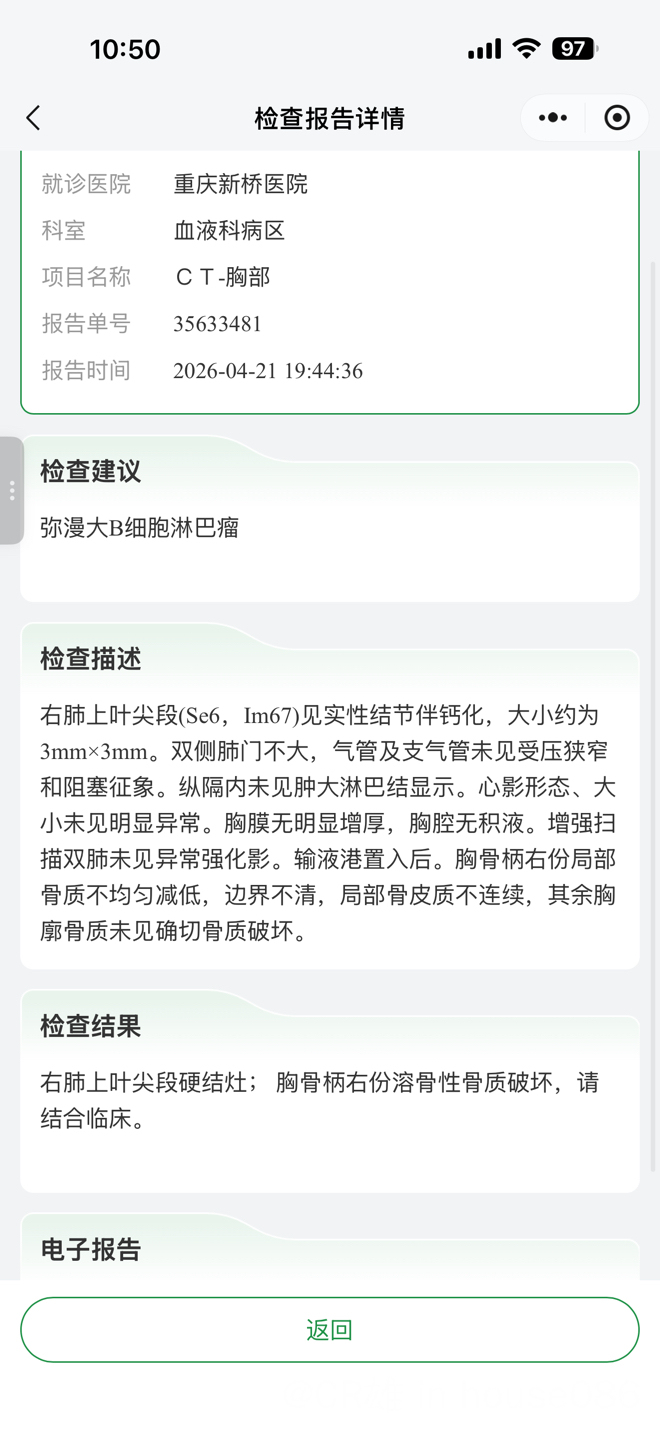Close the mini program with the circle button
660x1434 pixels.
pyautogui.click(x=617, y=118)
